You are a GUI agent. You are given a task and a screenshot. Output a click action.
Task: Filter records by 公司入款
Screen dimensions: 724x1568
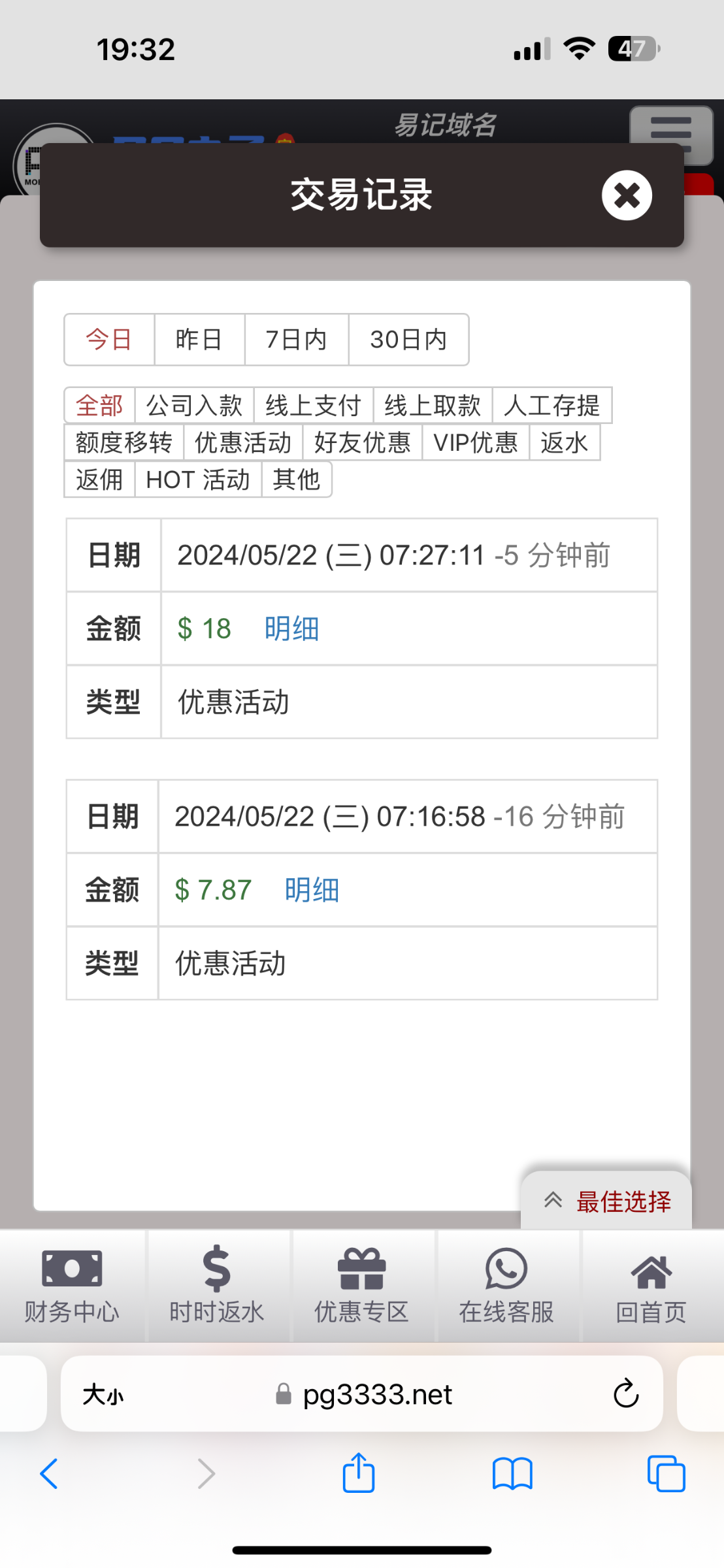coord(194,406)
